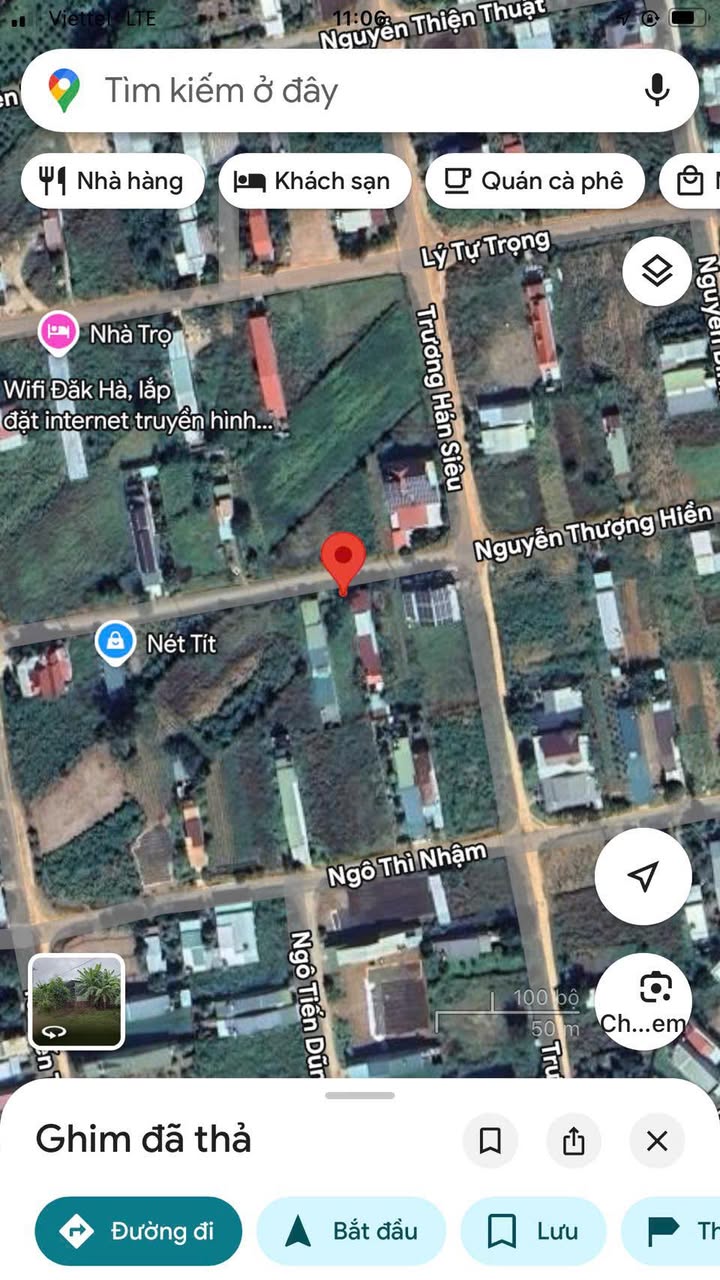The height and width of the screenshot is (1280, 720).
Task: Open the Nét Tít place marker
Action: (x=115, y=642)
